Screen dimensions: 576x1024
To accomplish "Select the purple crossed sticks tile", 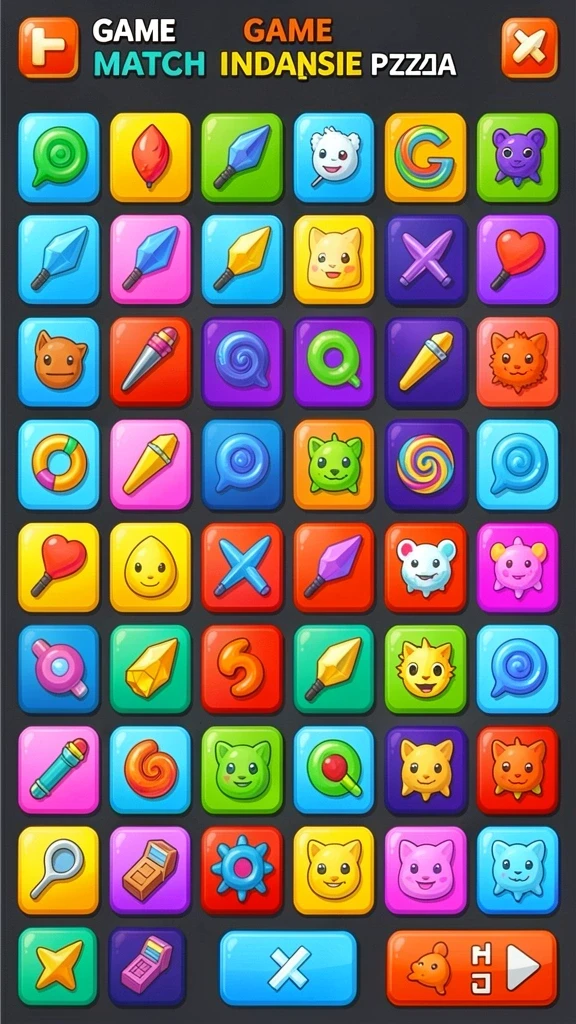I will 425,259.
